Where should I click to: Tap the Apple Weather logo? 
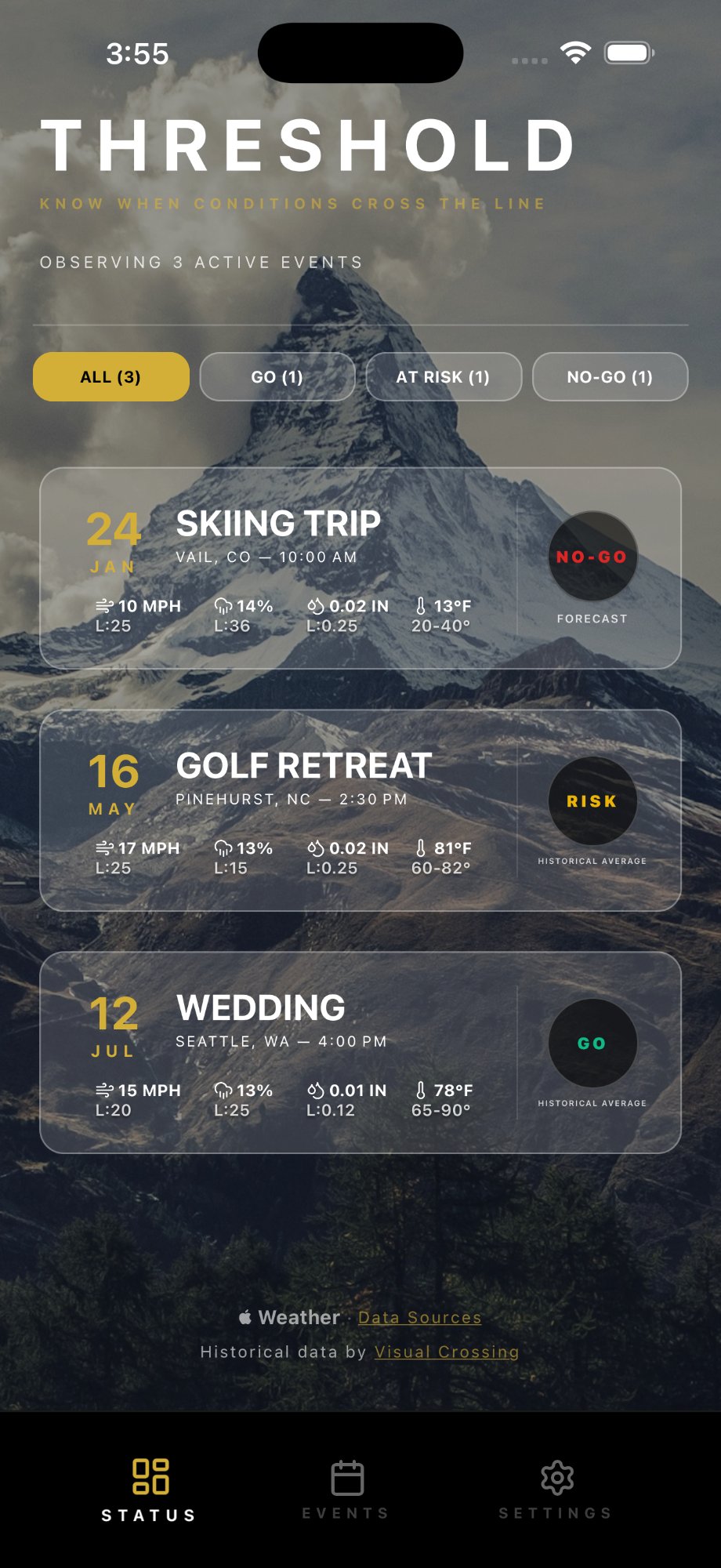tap(245, 1317)
